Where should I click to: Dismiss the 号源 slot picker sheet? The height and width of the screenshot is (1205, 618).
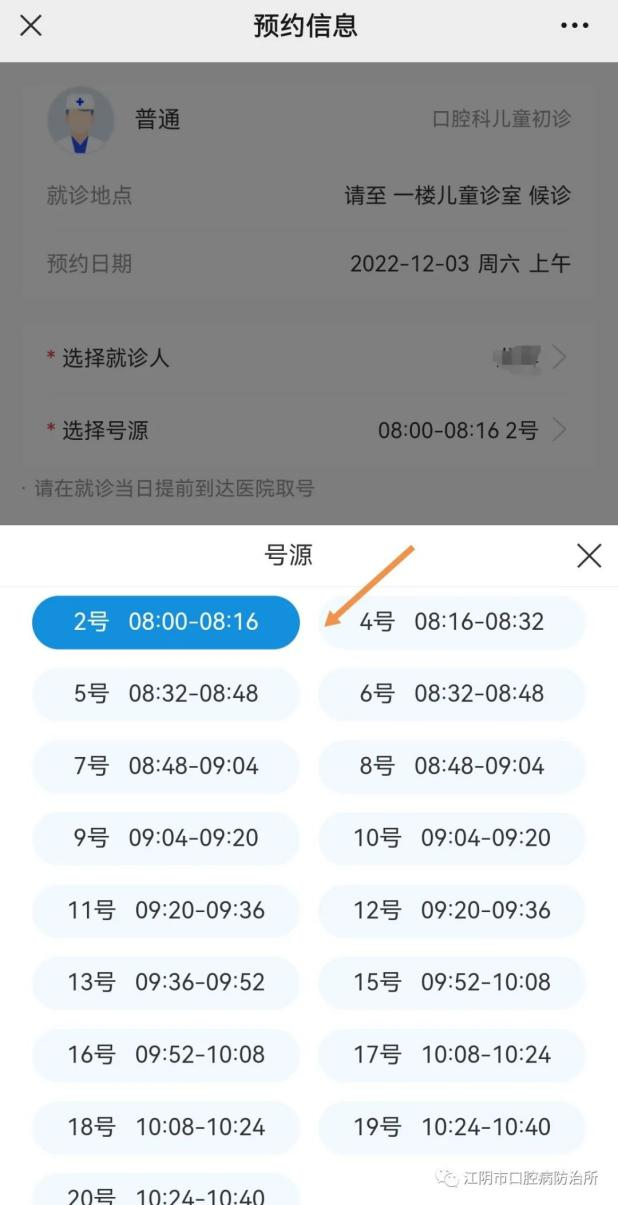point(589,556)
